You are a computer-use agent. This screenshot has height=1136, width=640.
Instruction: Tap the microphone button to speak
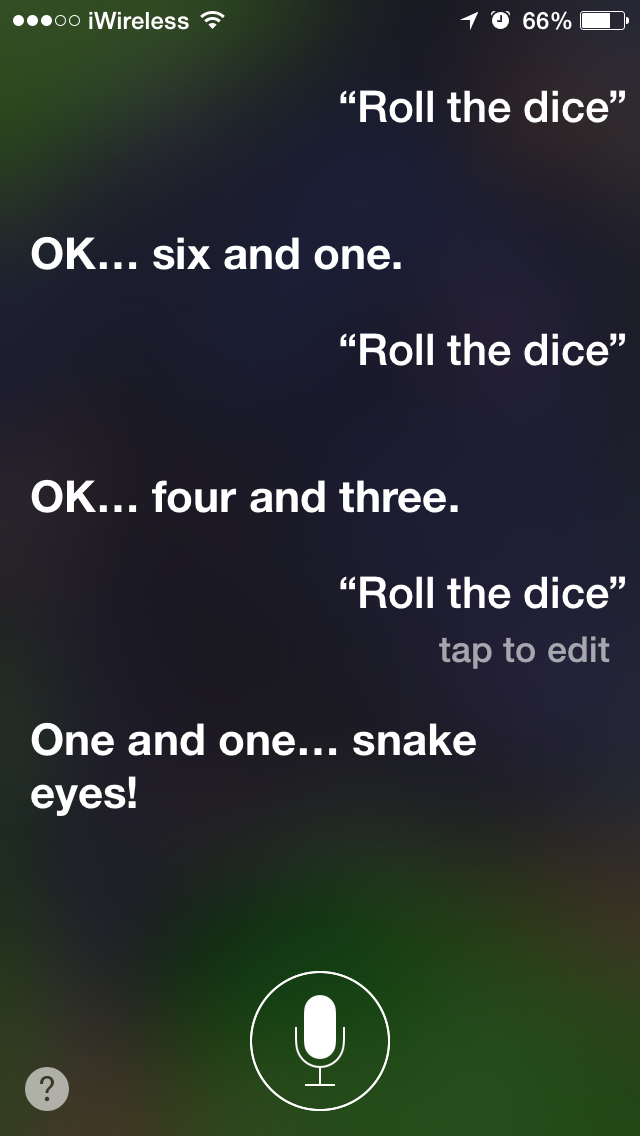click(320, 1040)
